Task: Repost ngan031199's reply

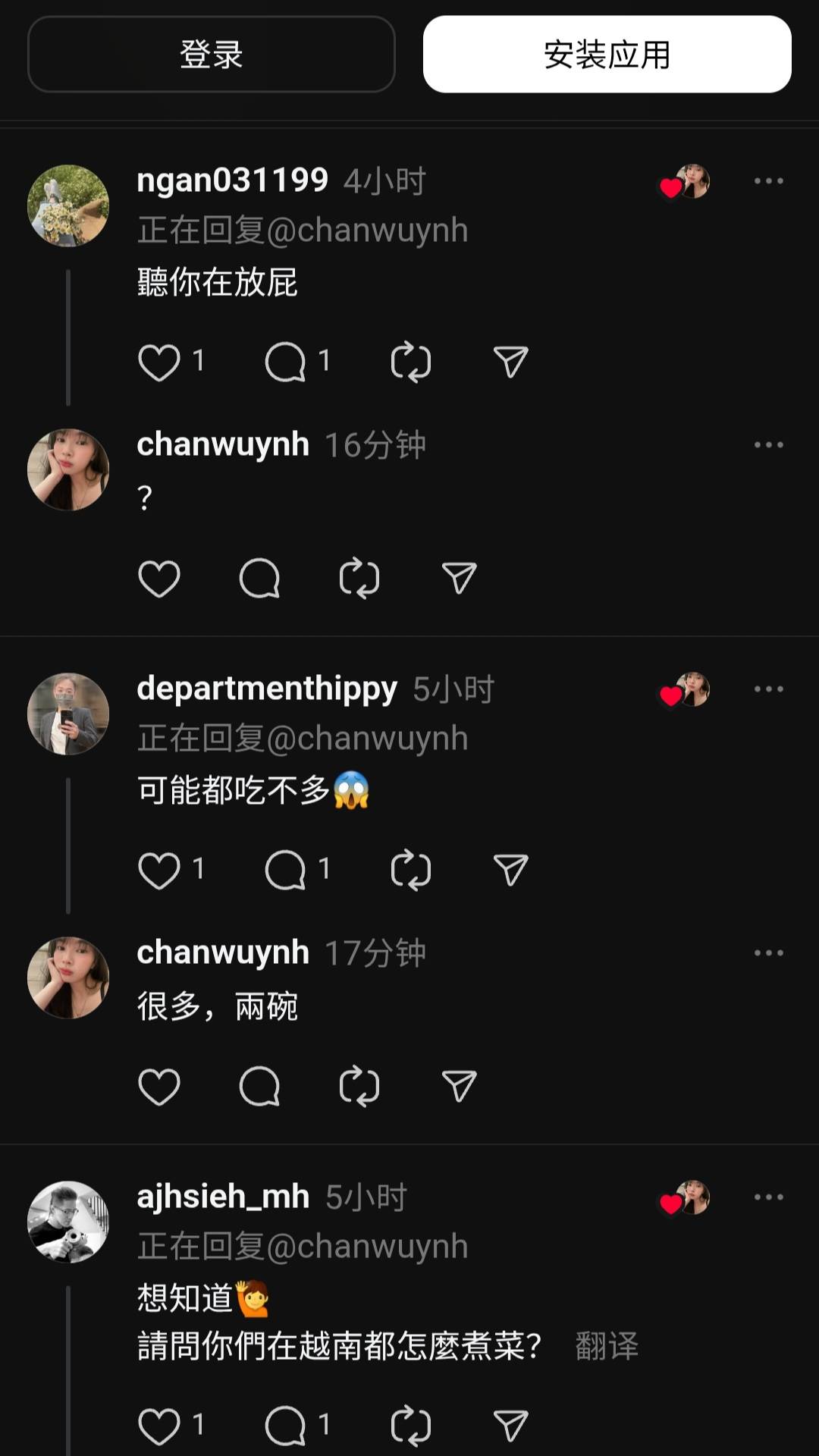Action: (410, 362)
